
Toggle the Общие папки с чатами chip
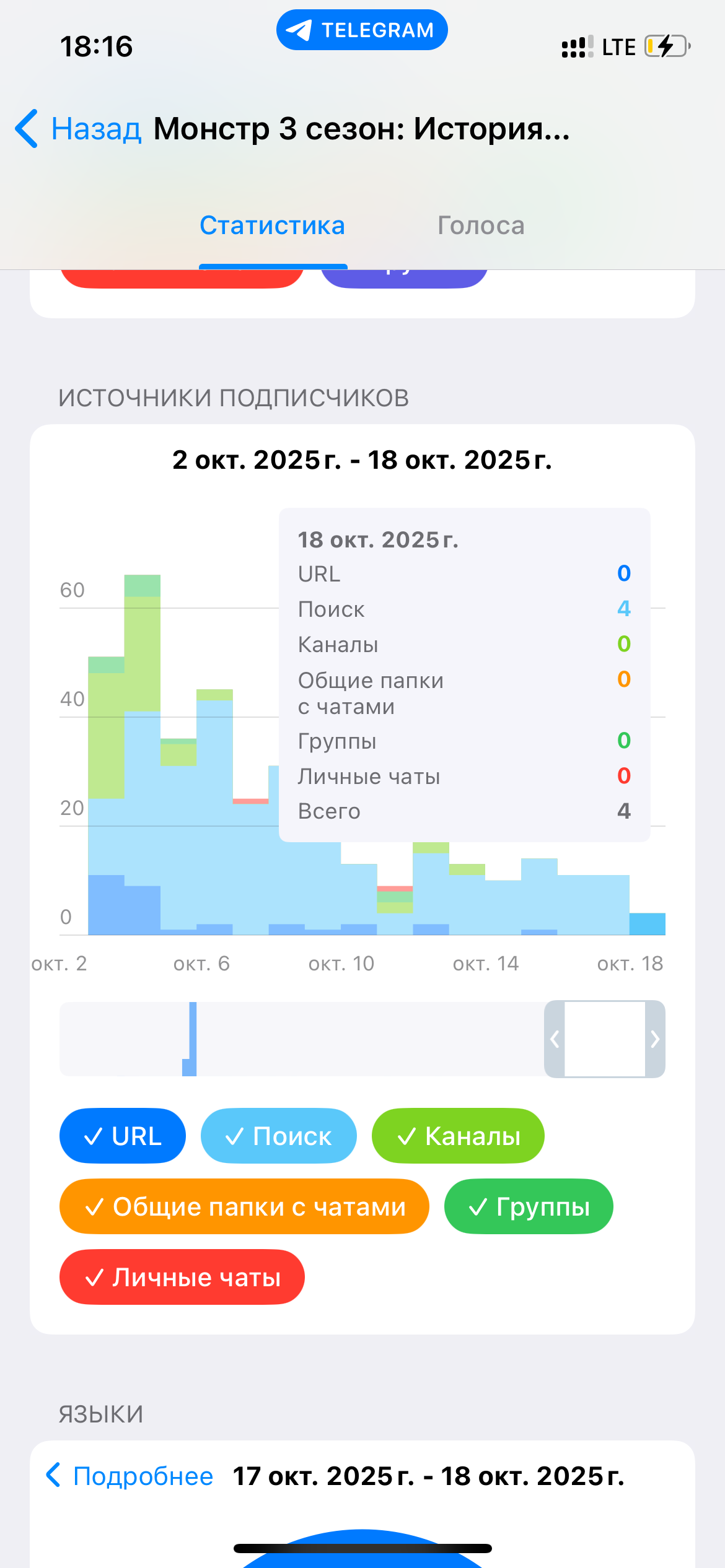point(244,1206)
